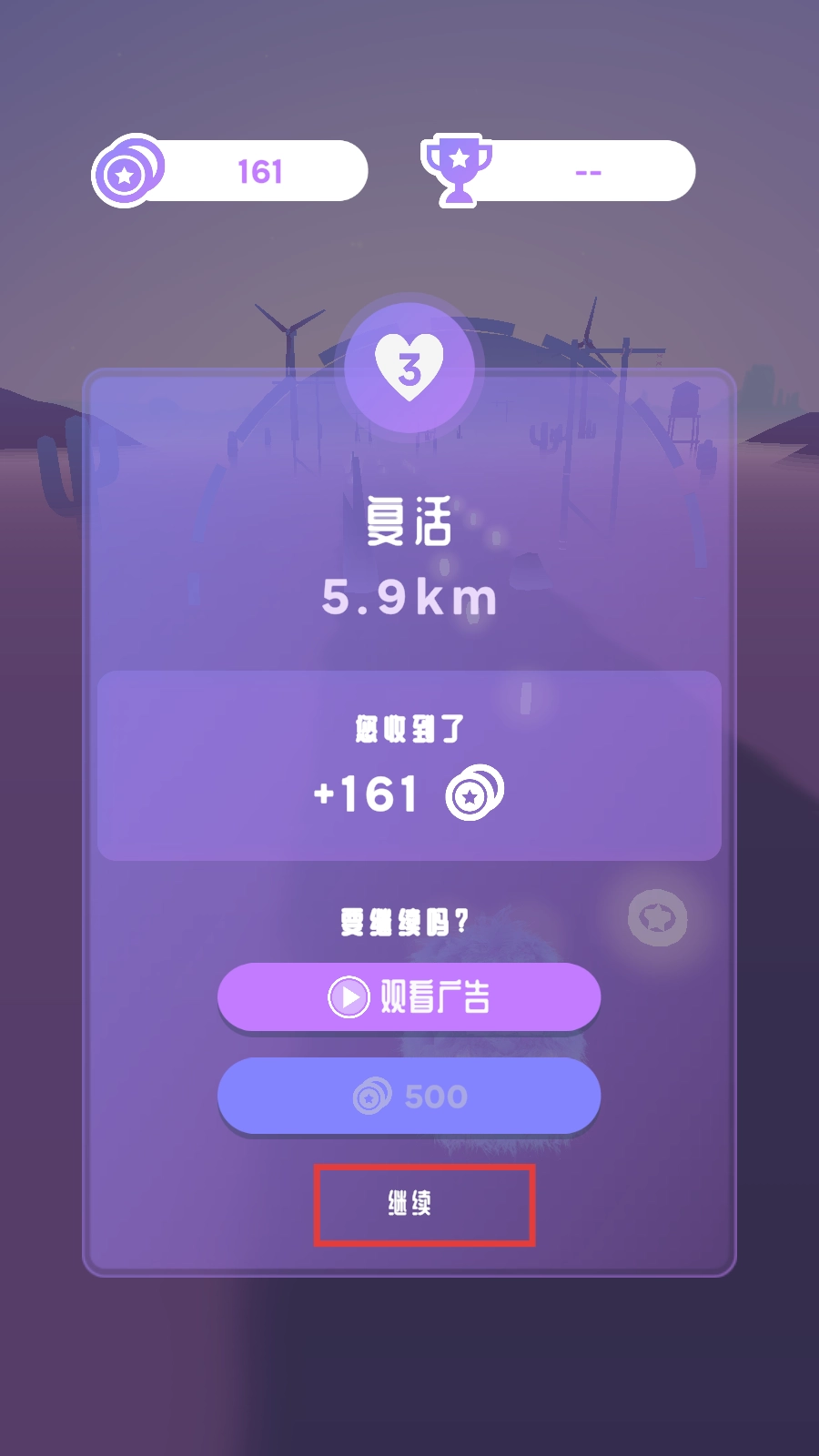Tap 观看广告 to watch an ad

[x=409, y=996]
